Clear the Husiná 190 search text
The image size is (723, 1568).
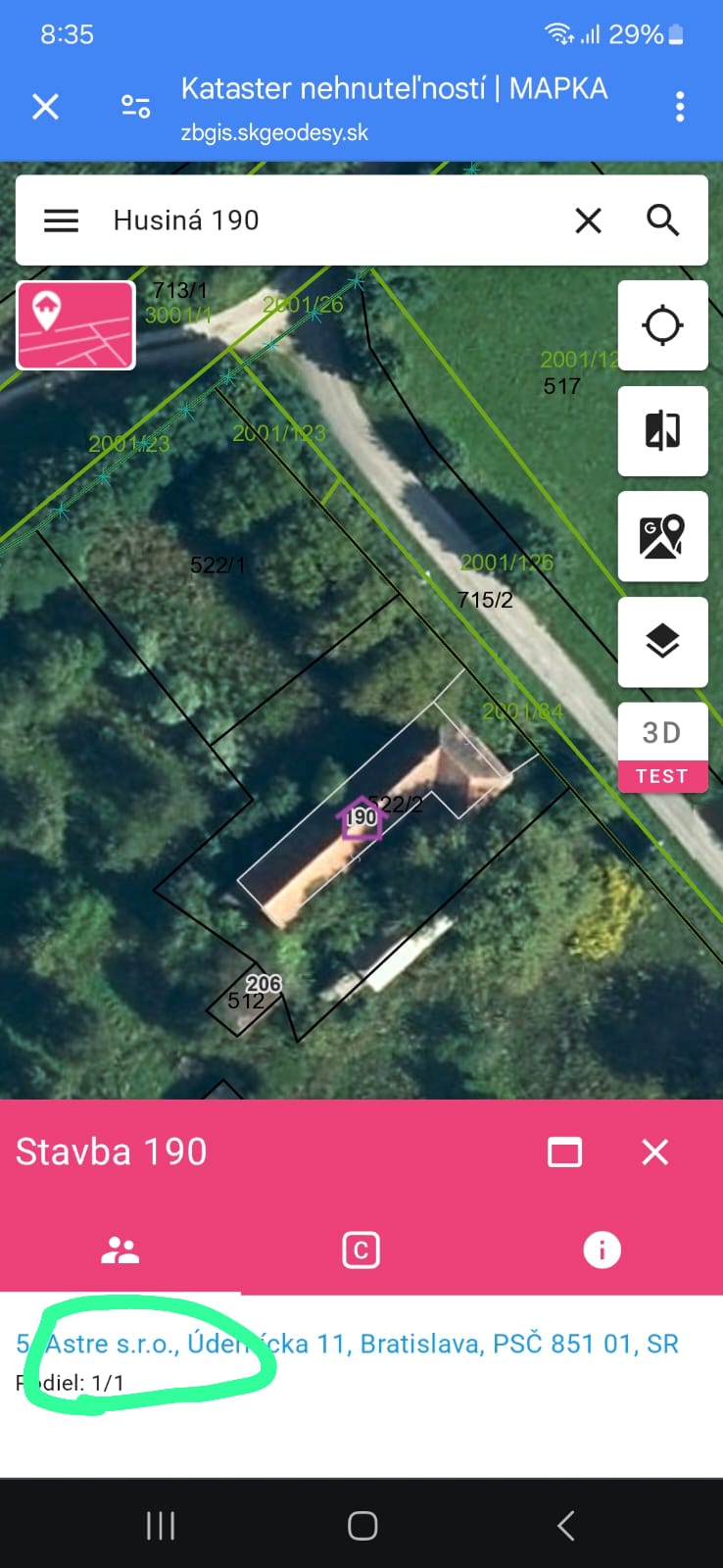[x=588, y=220]
